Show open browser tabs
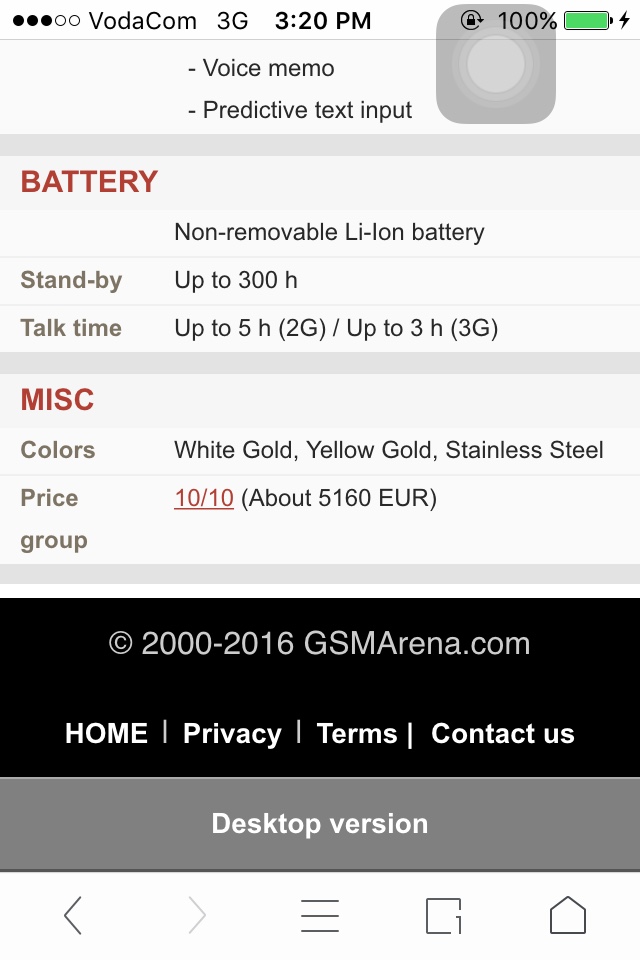This screenshot has height=960, width=640. point(444,916)
